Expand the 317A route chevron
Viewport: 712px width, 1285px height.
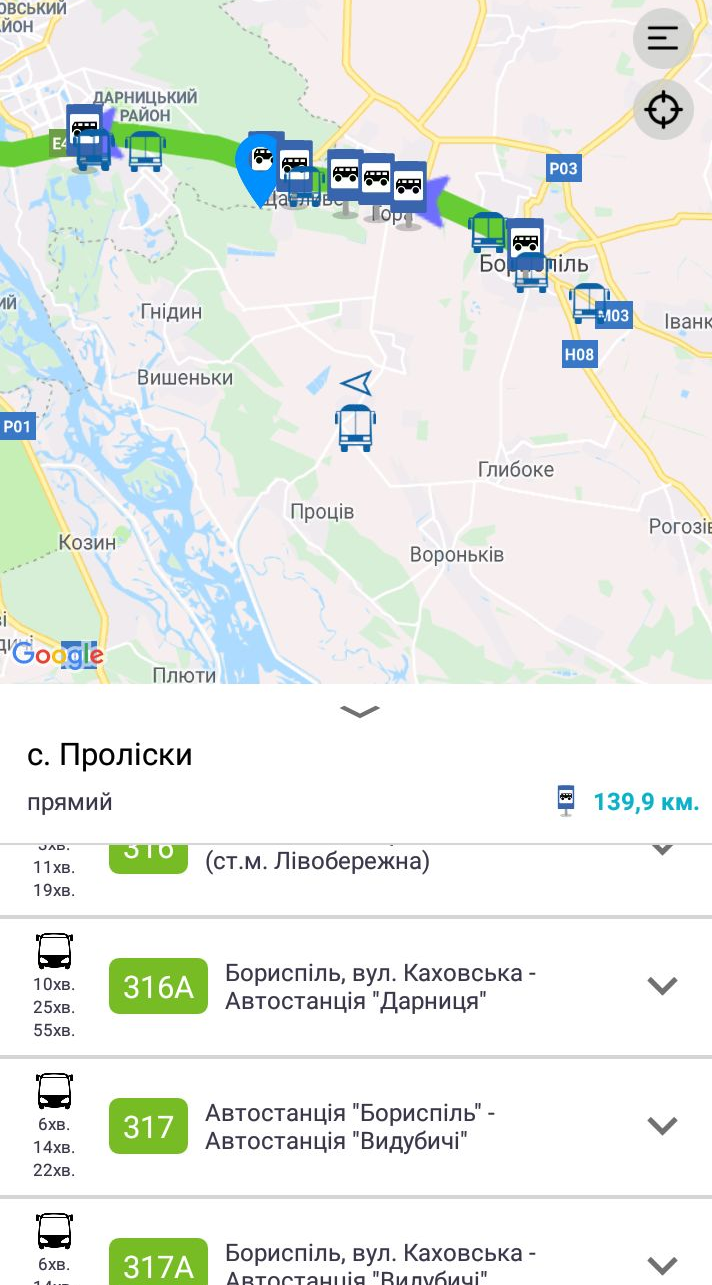pyautogui.click(x=663, y=1264)
